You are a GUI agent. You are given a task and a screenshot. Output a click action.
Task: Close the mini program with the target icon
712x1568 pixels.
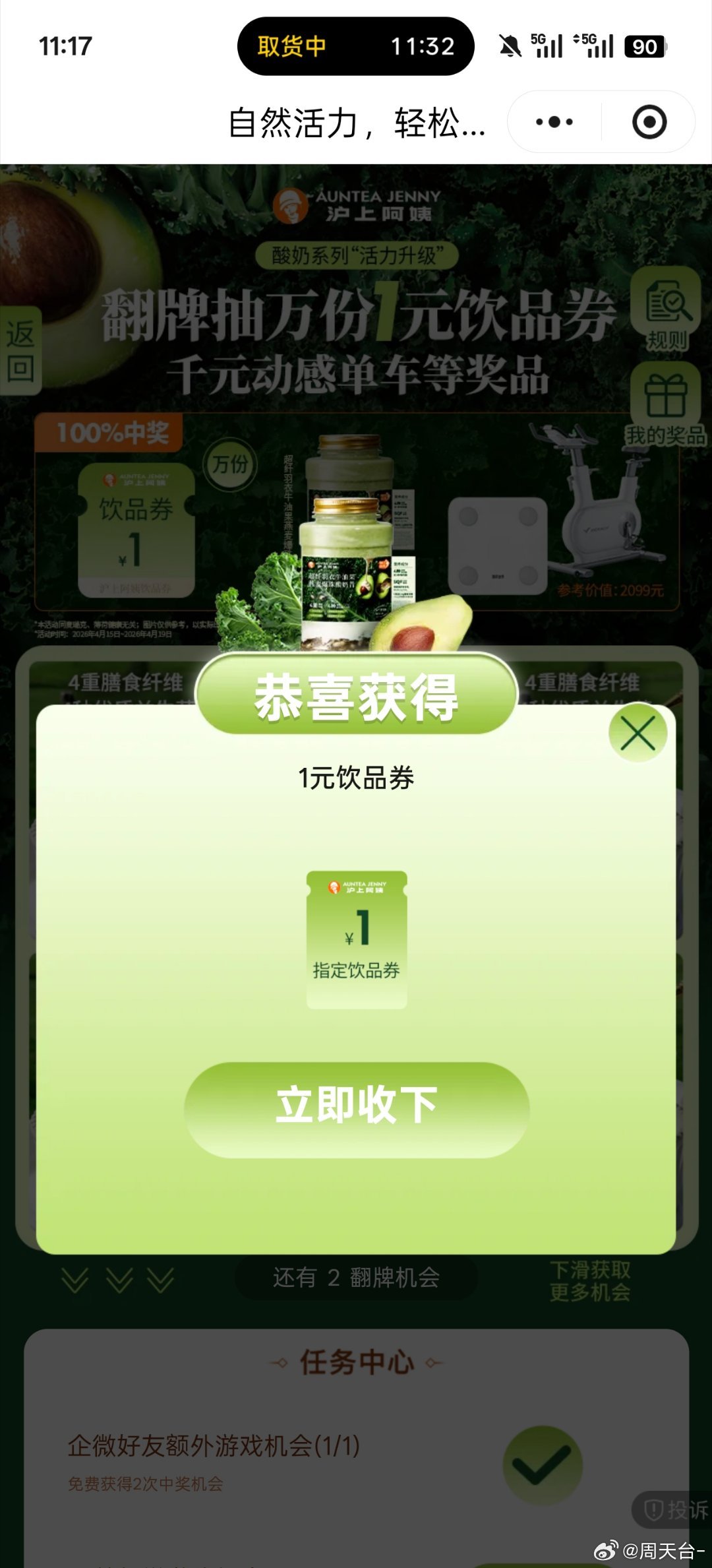coord(649,122)
